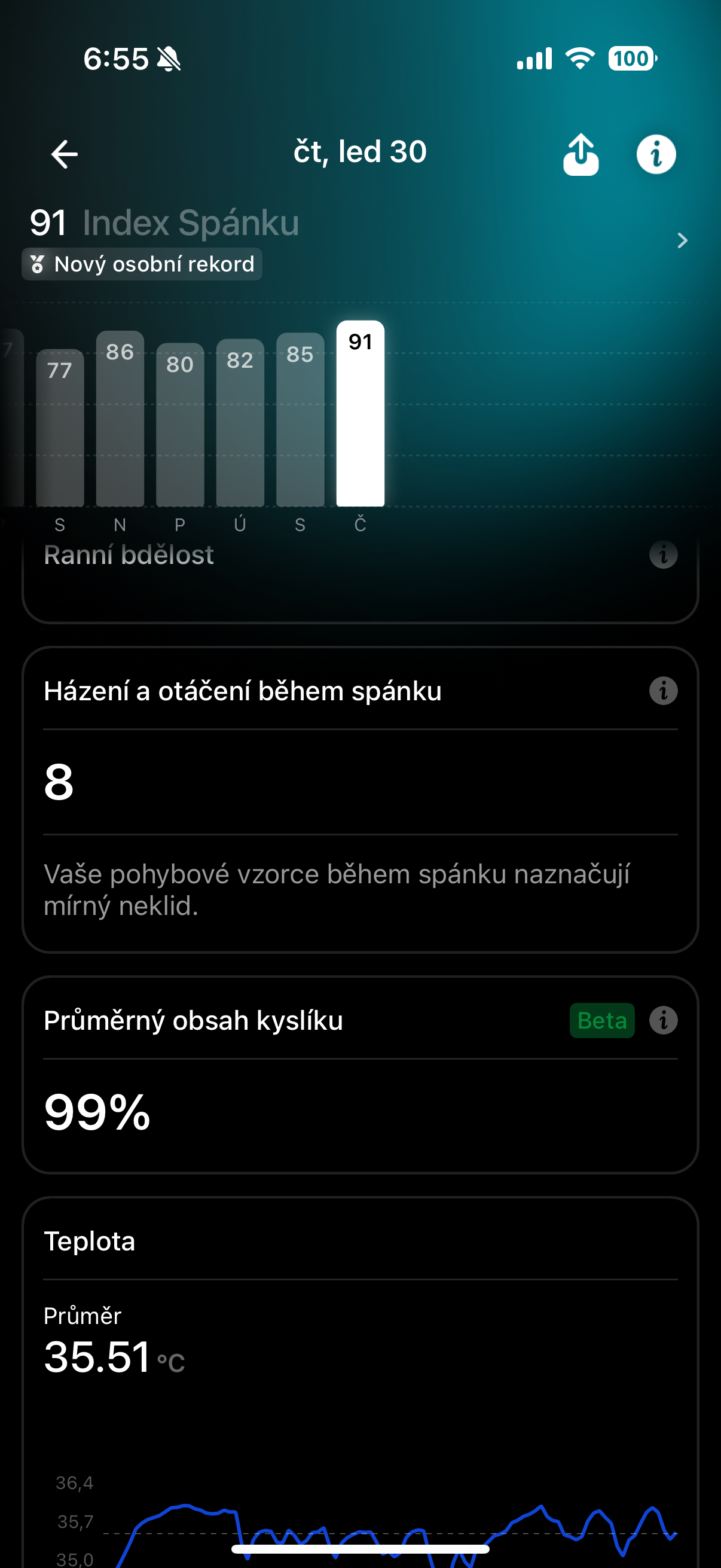This screenshot has height=1568, width=721.
Task: Go back using the arrow icon
Action: coord(64,154)
